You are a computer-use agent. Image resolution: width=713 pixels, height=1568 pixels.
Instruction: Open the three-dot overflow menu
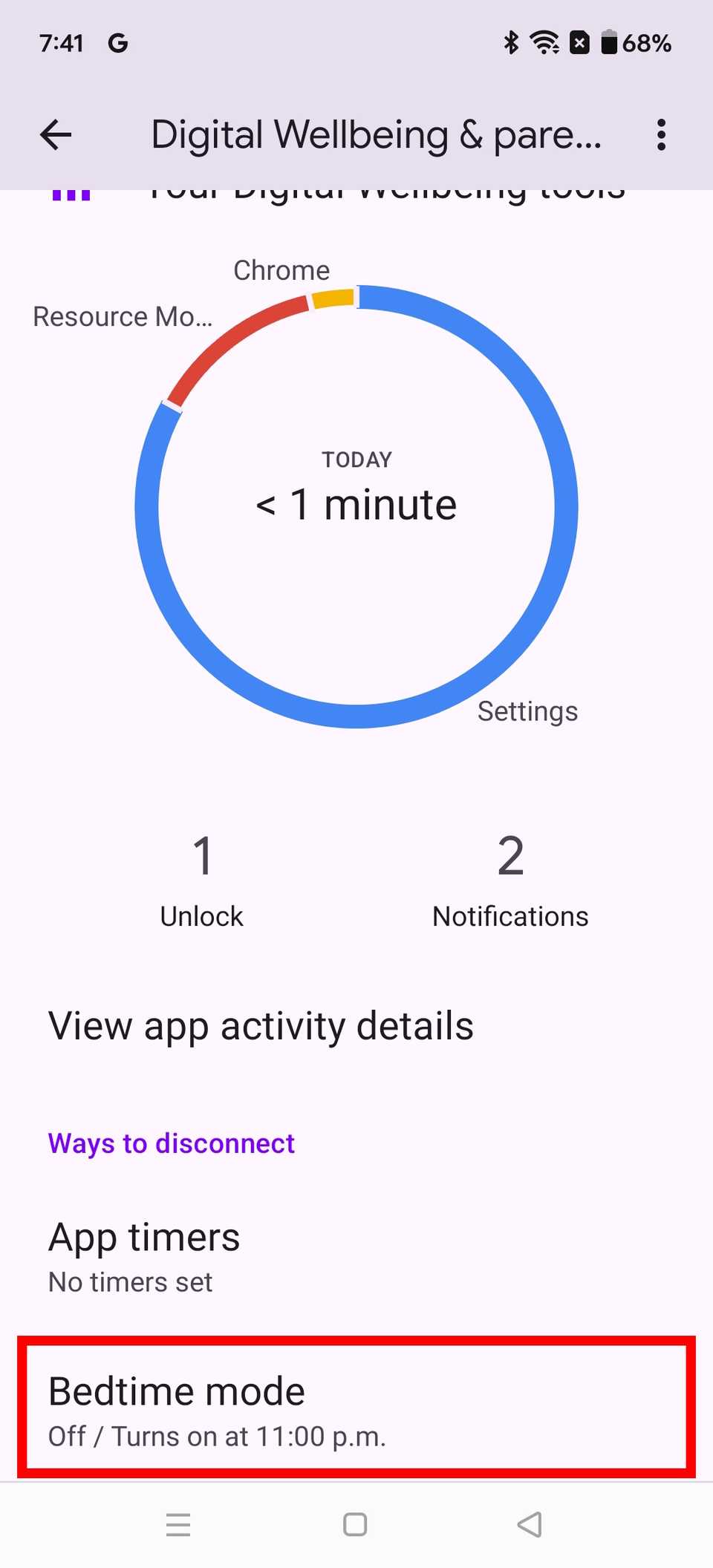pyautogui.click(x=660, y=134)
